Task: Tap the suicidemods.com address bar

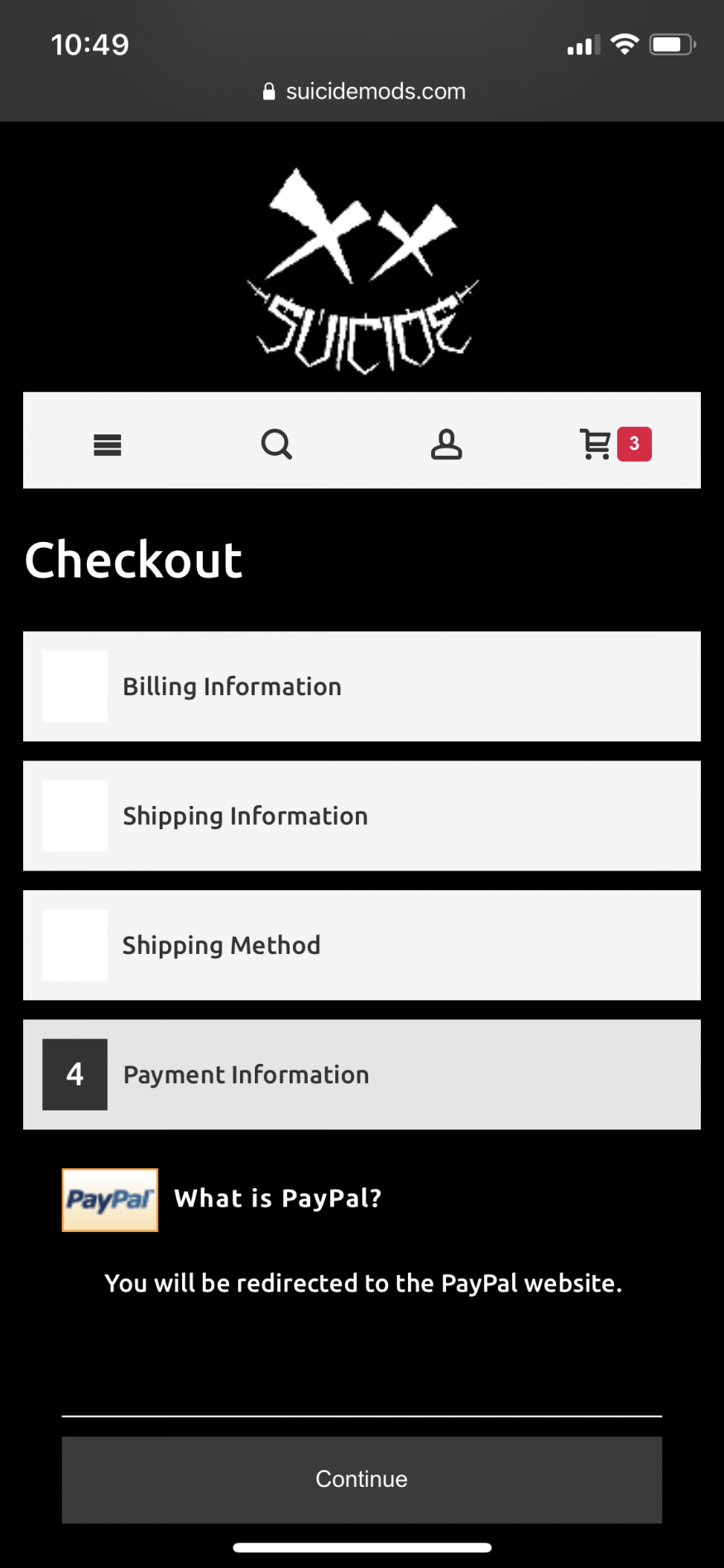Action: pyautogui.click(x=364, y=91)
